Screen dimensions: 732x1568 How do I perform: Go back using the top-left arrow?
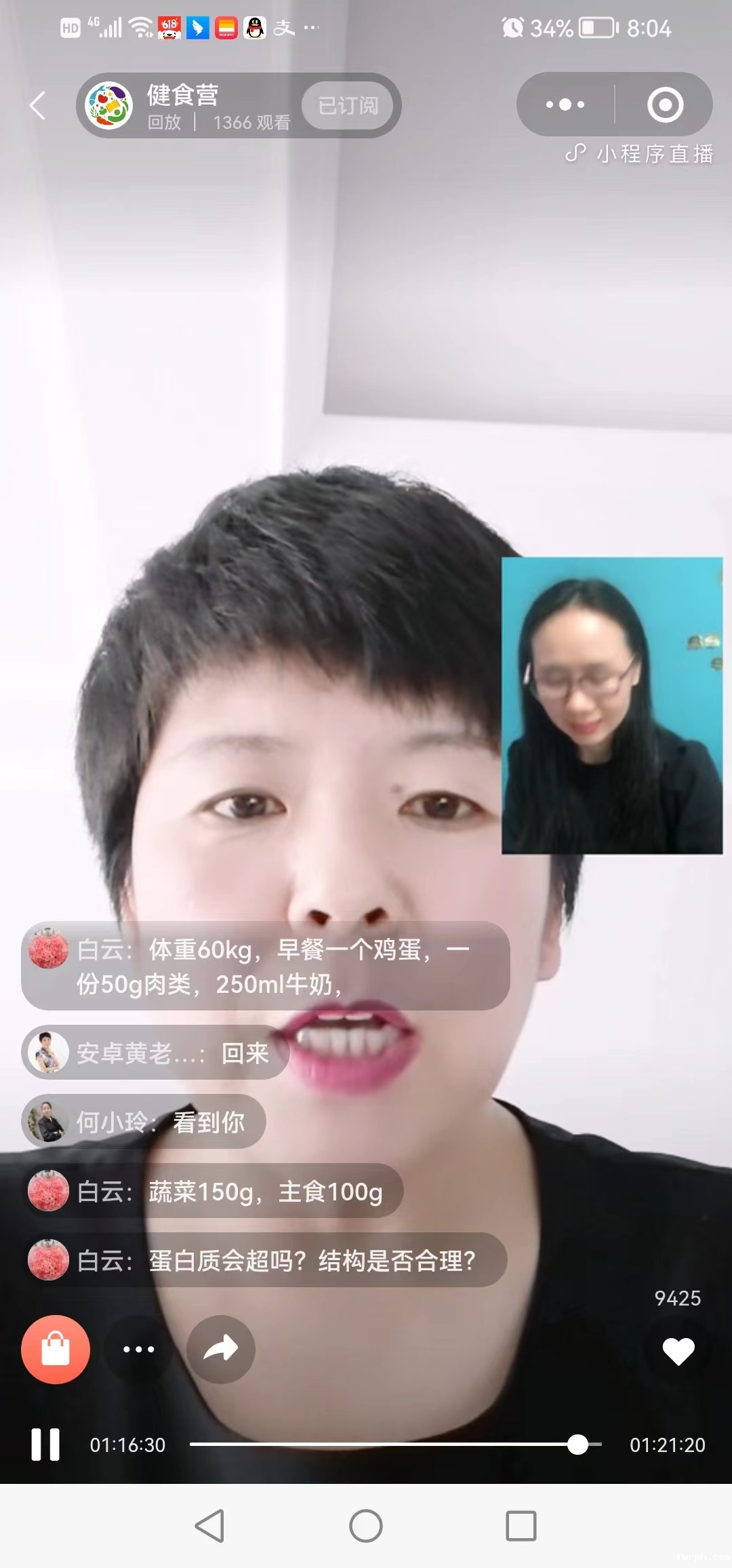[38, 106]
